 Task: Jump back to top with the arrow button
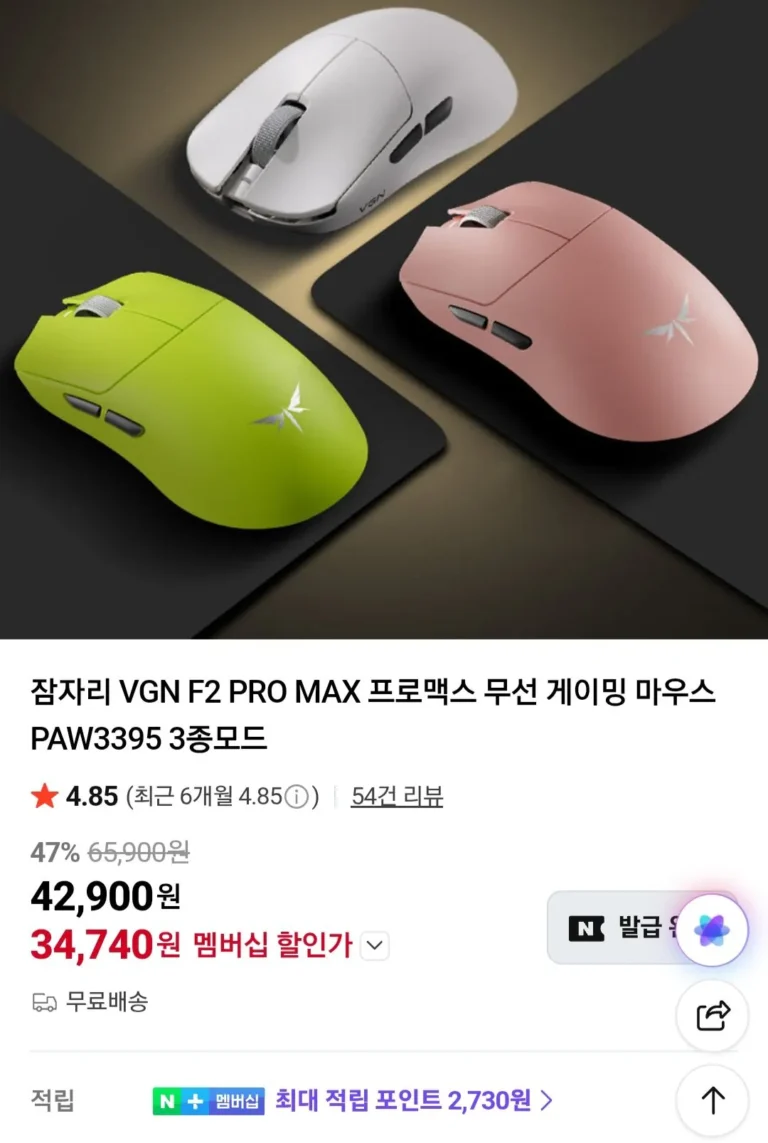point(712,1101)
